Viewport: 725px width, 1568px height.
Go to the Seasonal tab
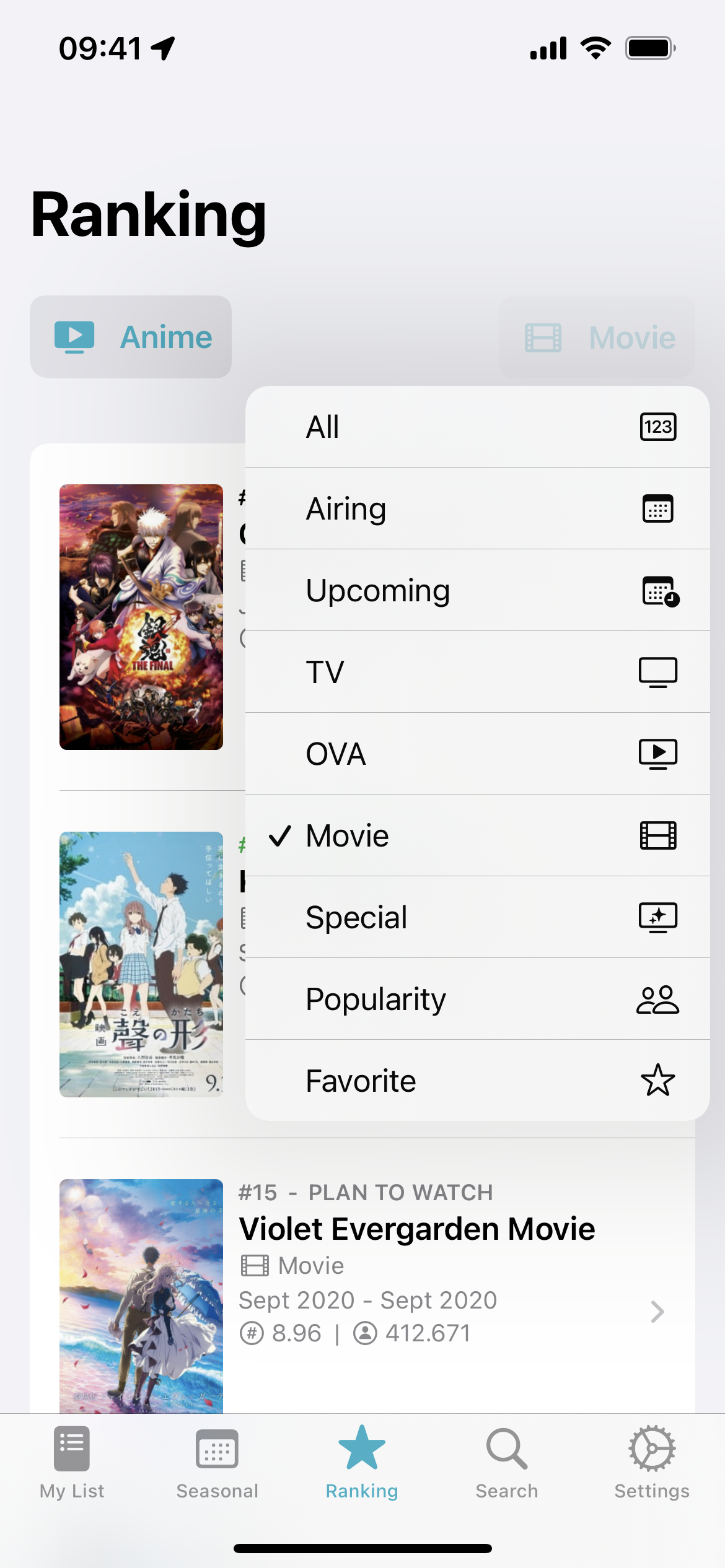[x=217, y=1463]
